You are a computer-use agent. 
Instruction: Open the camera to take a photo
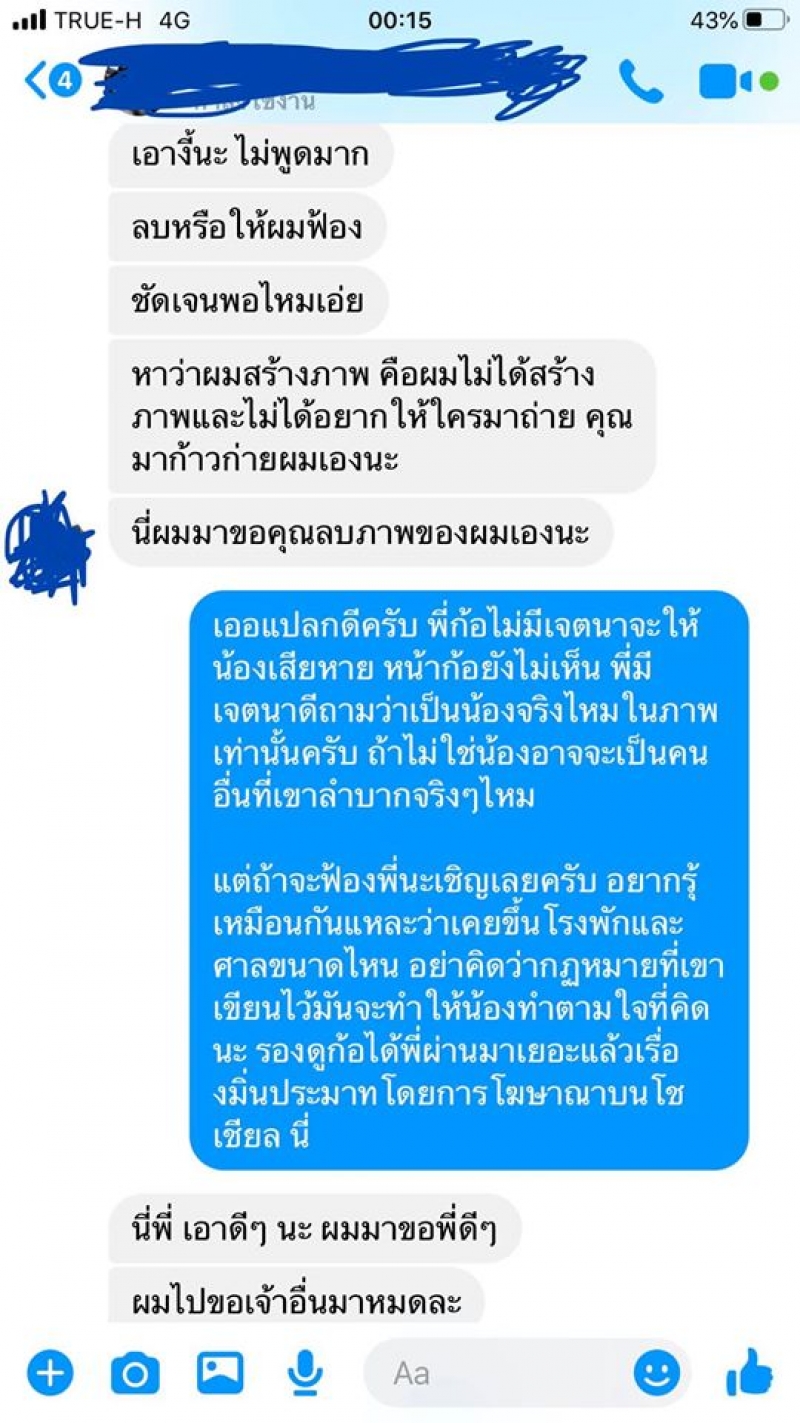point(135,1373)
